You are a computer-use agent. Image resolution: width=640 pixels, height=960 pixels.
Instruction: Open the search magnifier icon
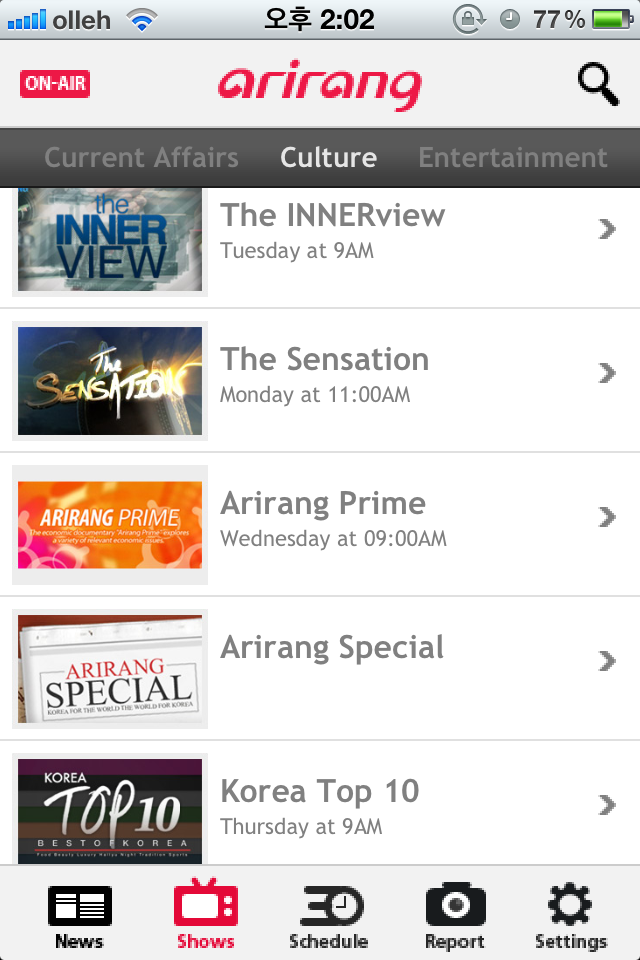[598, 84]
